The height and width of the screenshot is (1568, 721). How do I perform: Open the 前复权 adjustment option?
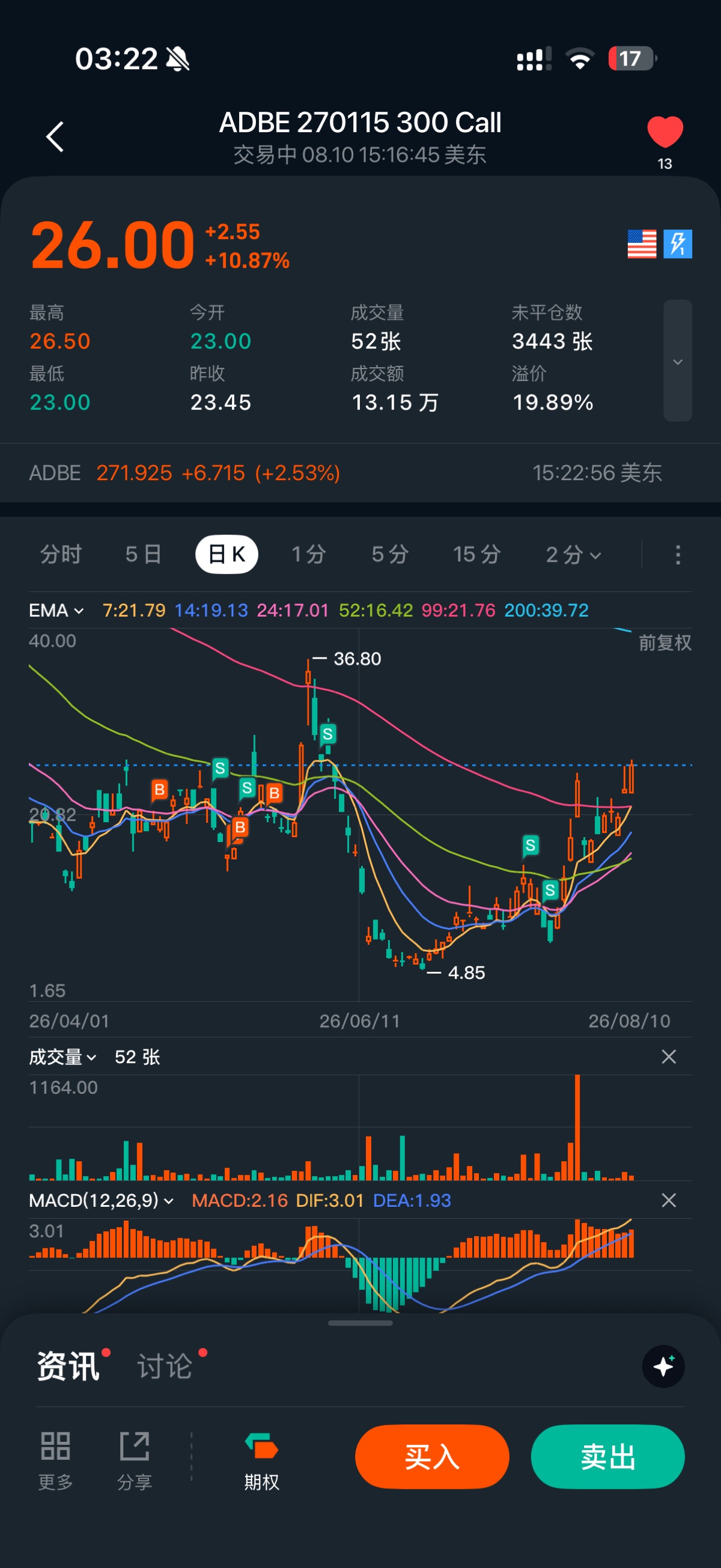(665, 643)
